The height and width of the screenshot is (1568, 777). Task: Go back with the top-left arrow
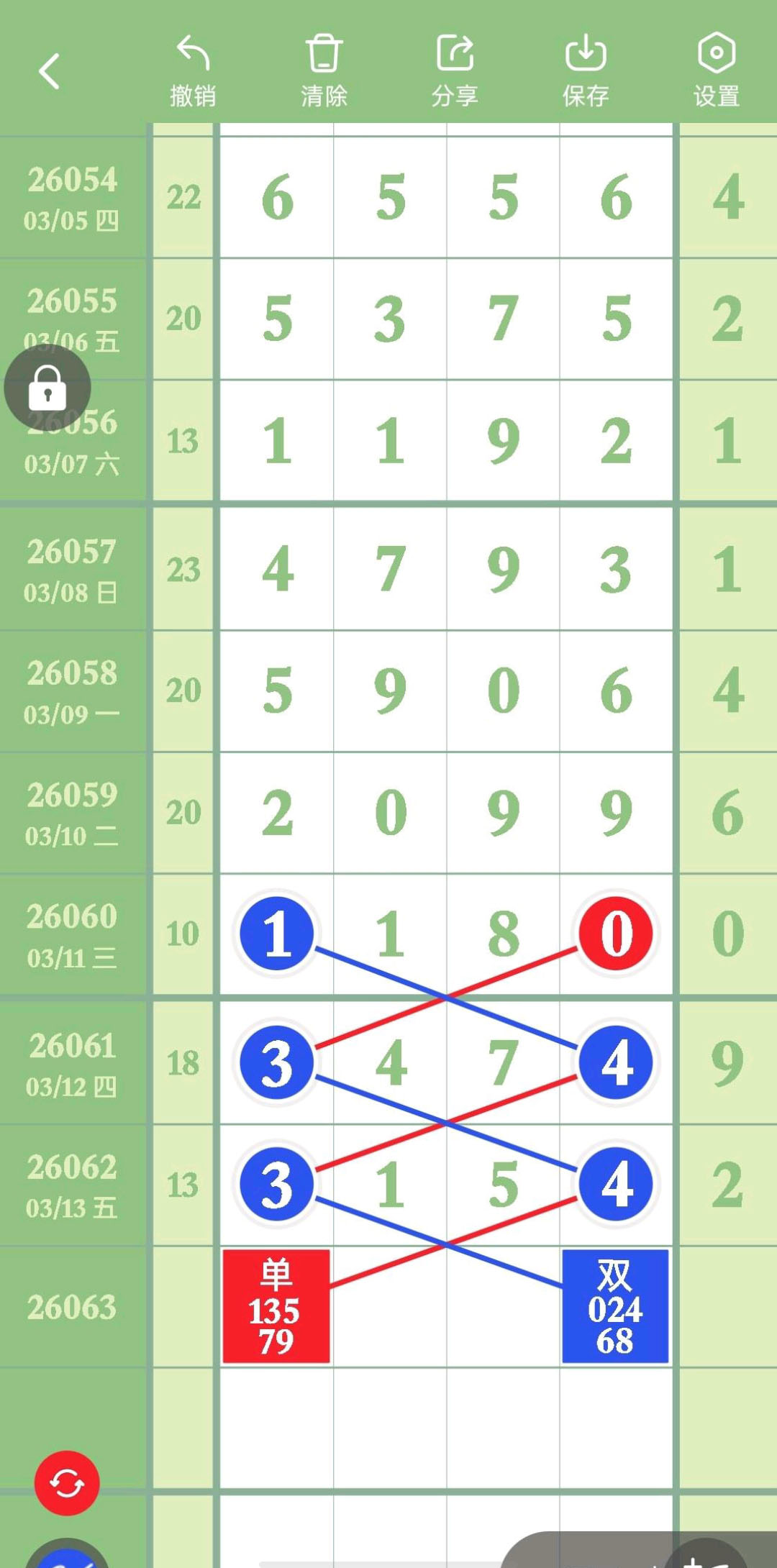tap(49, 70)
